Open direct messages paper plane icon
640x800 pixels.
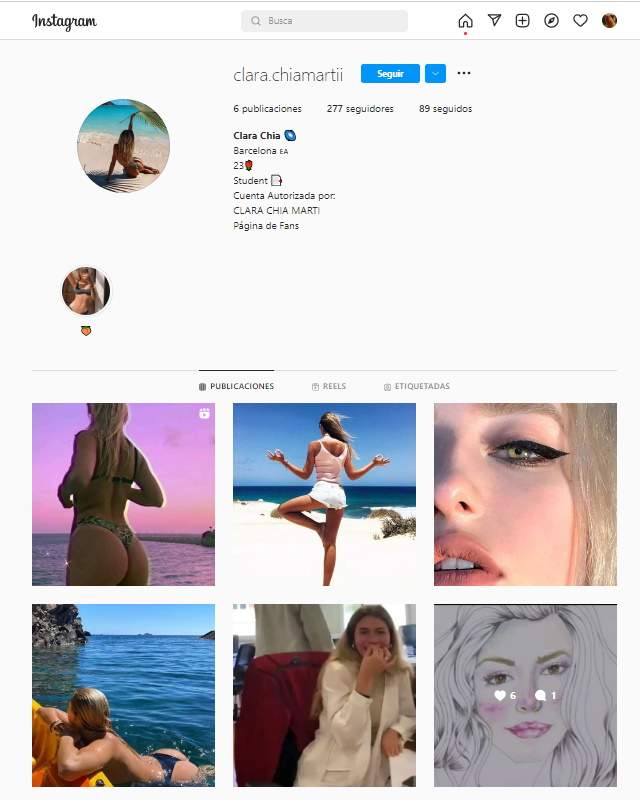click(494, 21)
